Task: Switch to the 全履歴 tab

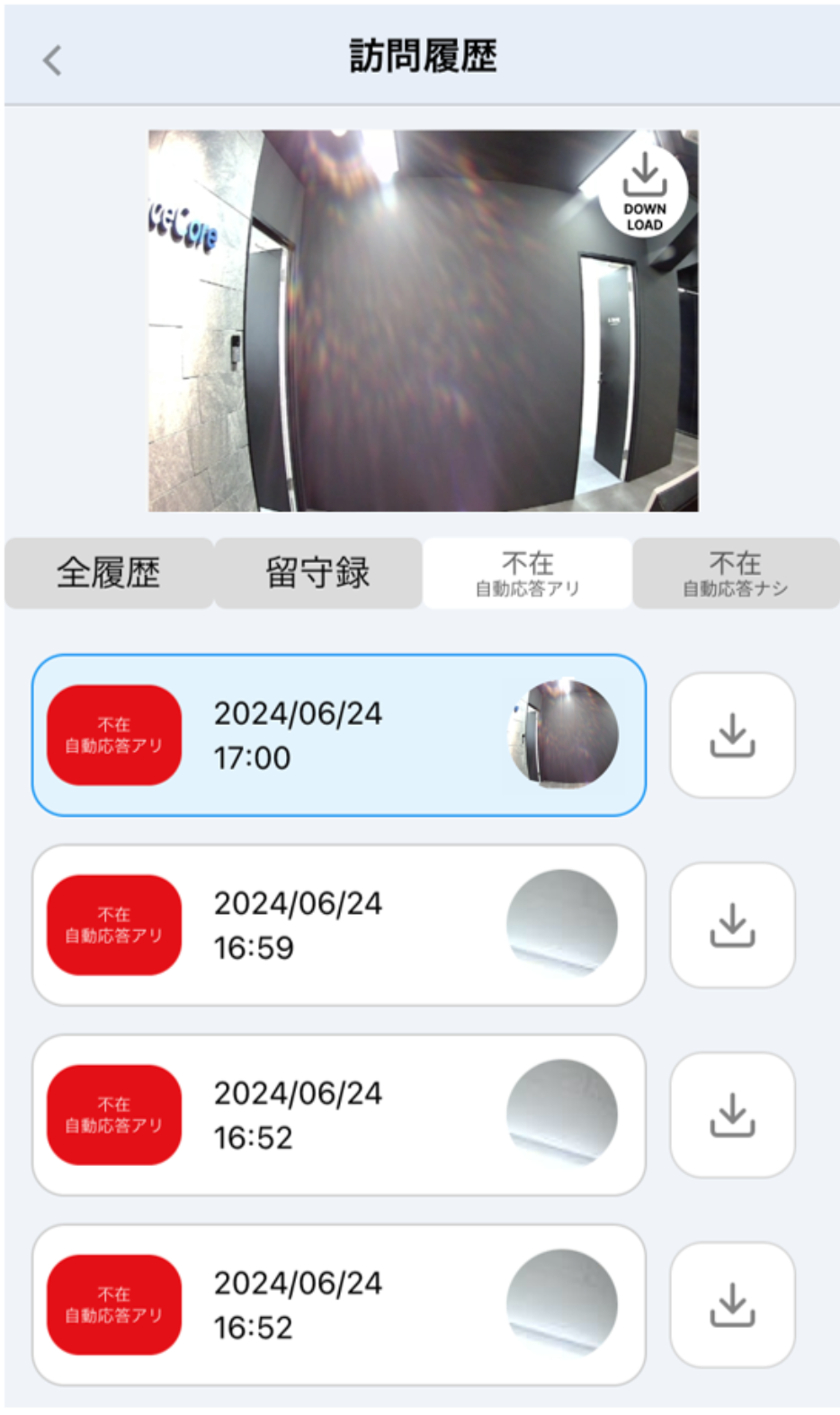Action: point(109,573)
